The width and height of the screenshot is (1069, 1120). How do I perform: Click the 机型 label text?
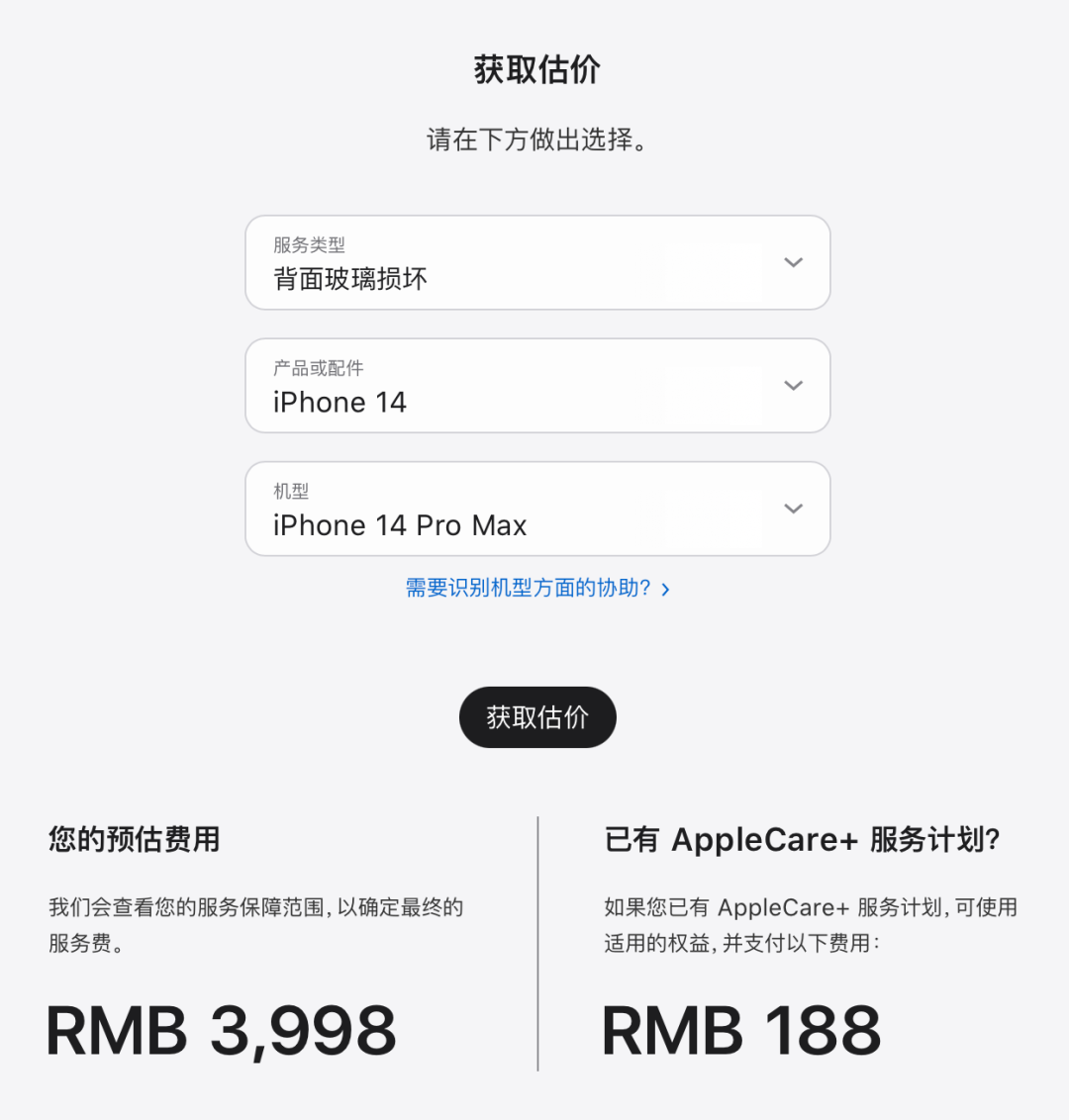[x=287, y=491]
